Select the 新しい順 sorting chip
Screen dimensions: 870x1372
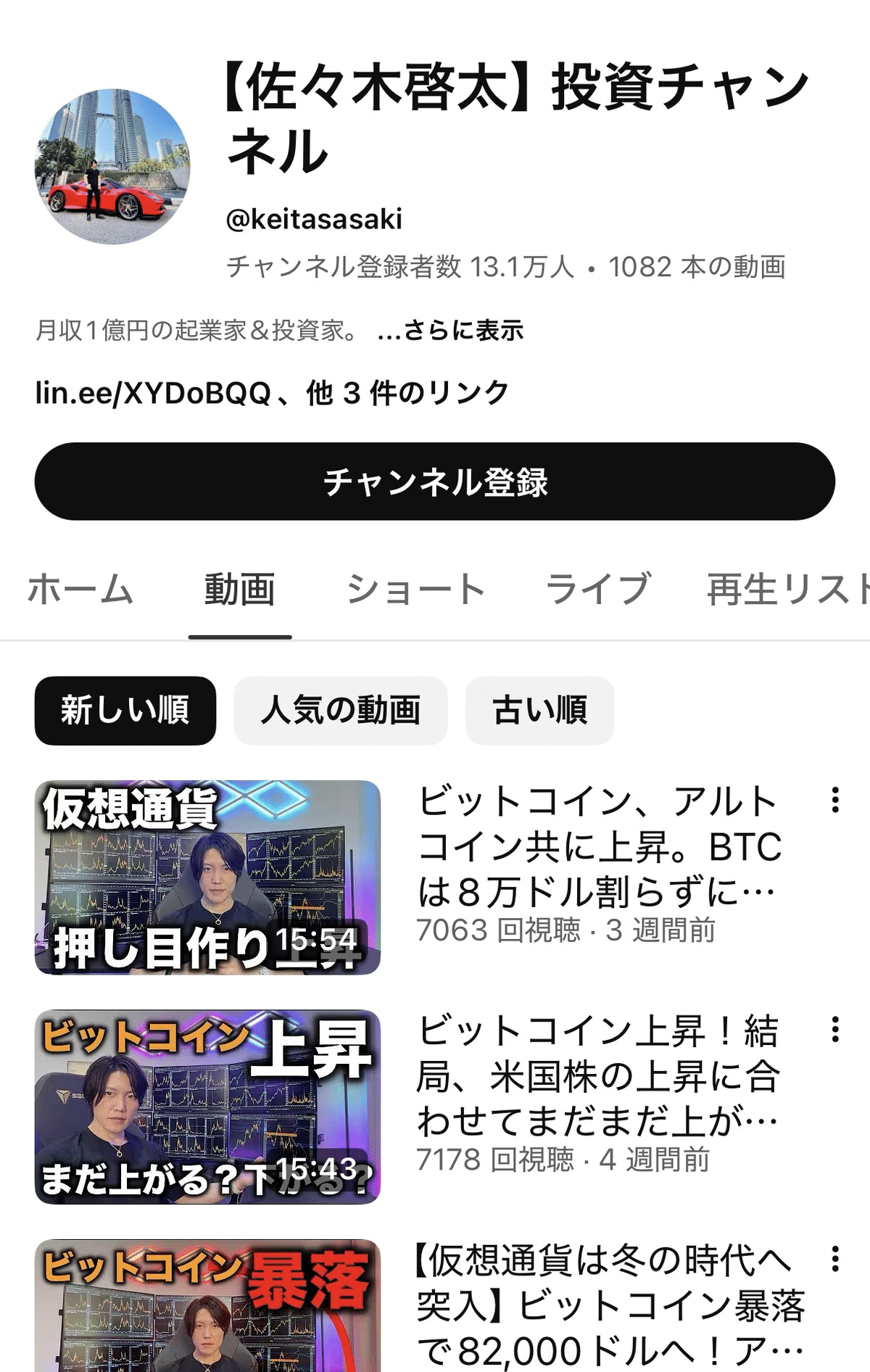click(125, 710)
